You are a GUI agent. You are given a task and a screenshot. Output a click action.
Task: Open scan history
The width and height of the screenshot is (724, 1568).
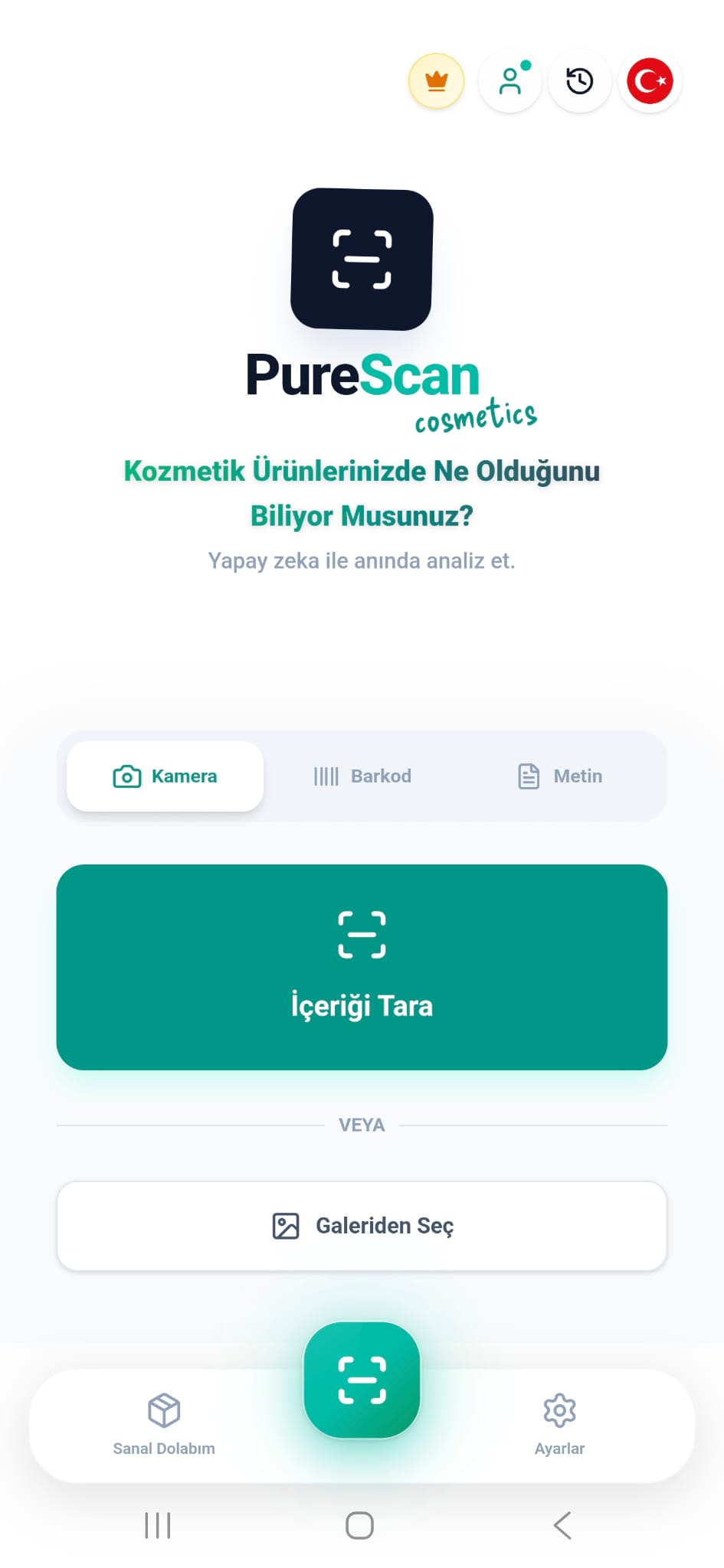(580, 81)
